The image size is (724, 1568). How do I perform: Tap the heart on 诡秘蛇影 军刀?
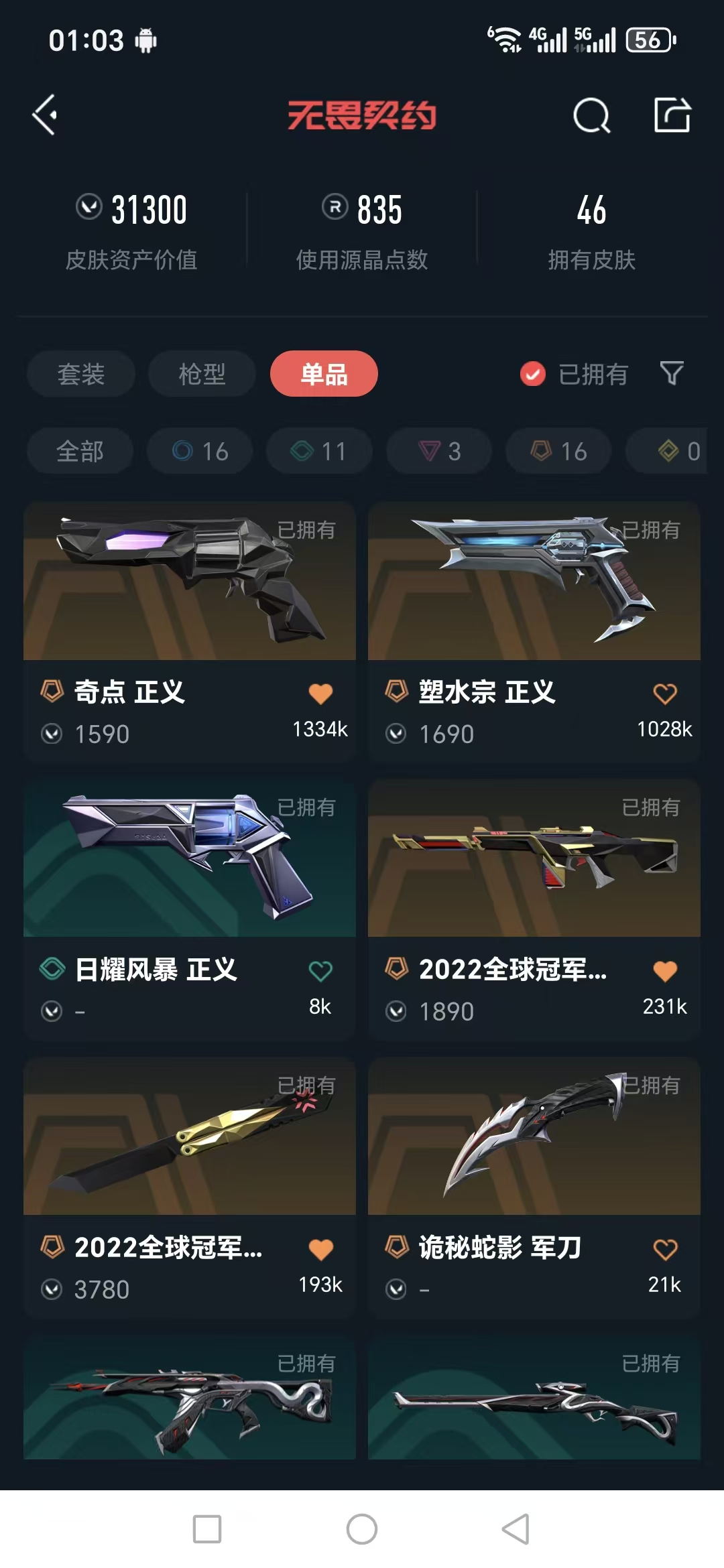pyautogui.click(x=665, y=1248)
